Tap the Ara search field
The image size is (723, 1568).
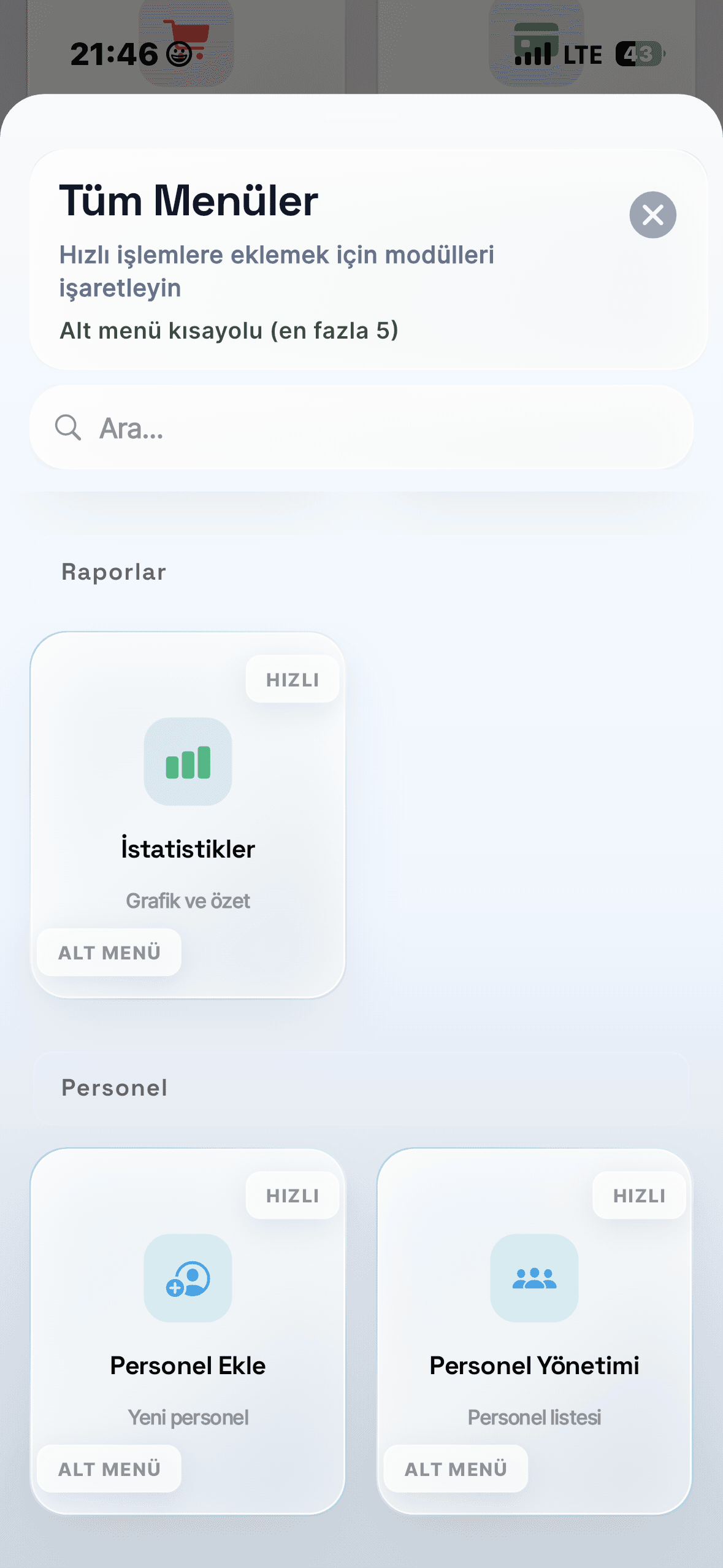tap(361, 428)
